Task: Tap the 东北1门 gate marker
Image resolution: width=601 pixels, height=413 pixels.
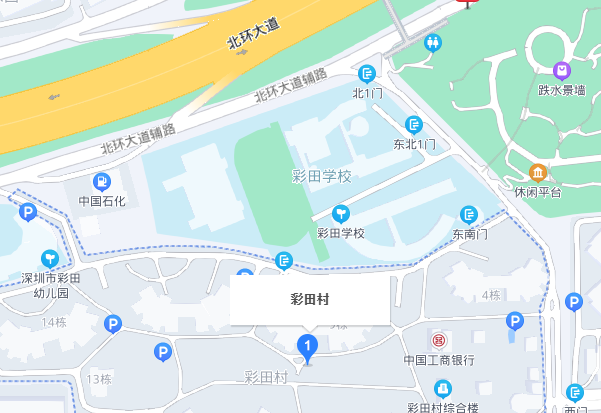Action: pos(413,125)
